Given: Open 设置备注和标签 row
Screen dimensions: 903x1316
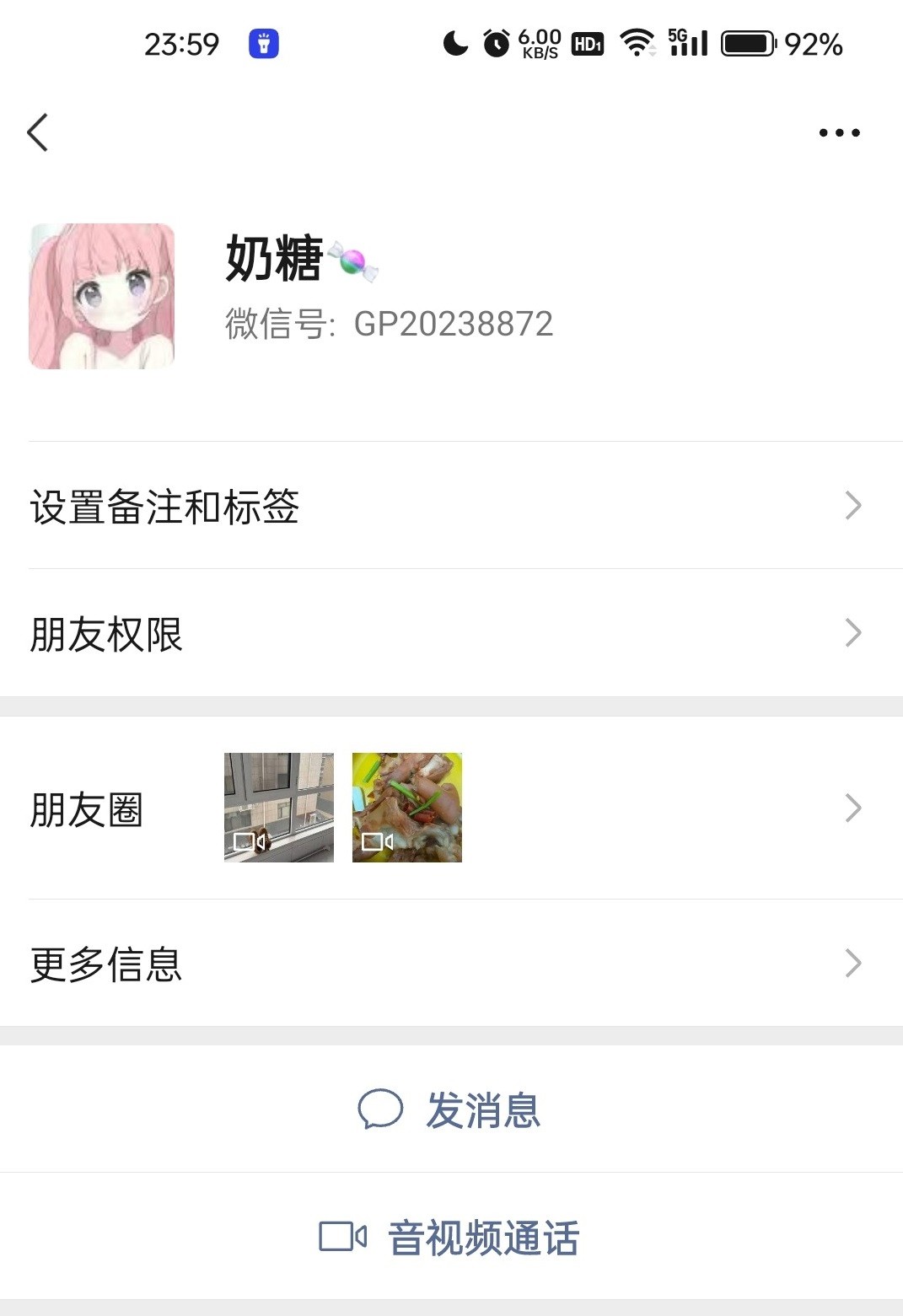Looking at the screenshot, I should pos(451,506).
